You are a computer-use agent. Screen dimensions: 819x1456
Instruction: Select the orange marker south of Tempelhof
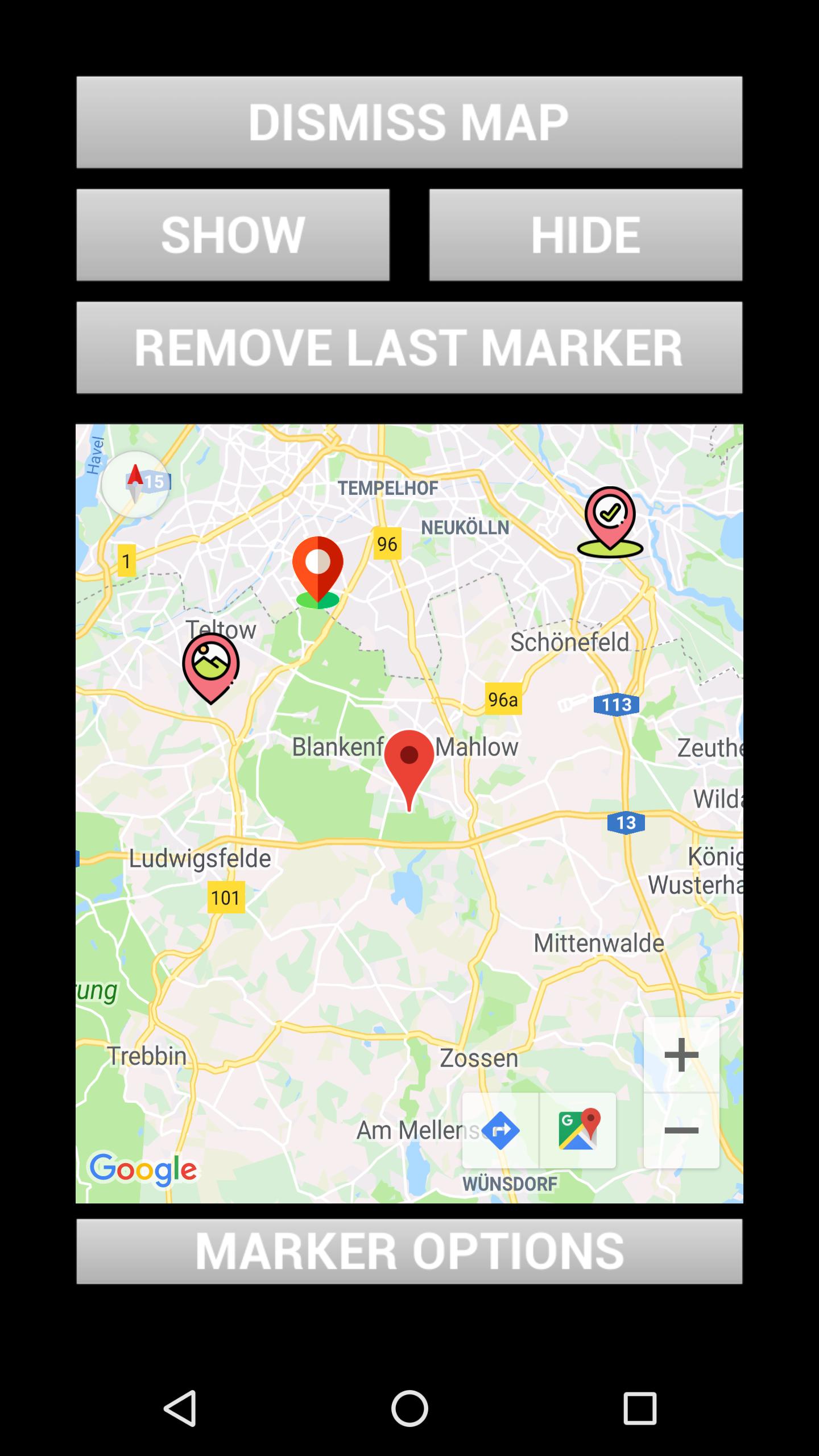318,569
